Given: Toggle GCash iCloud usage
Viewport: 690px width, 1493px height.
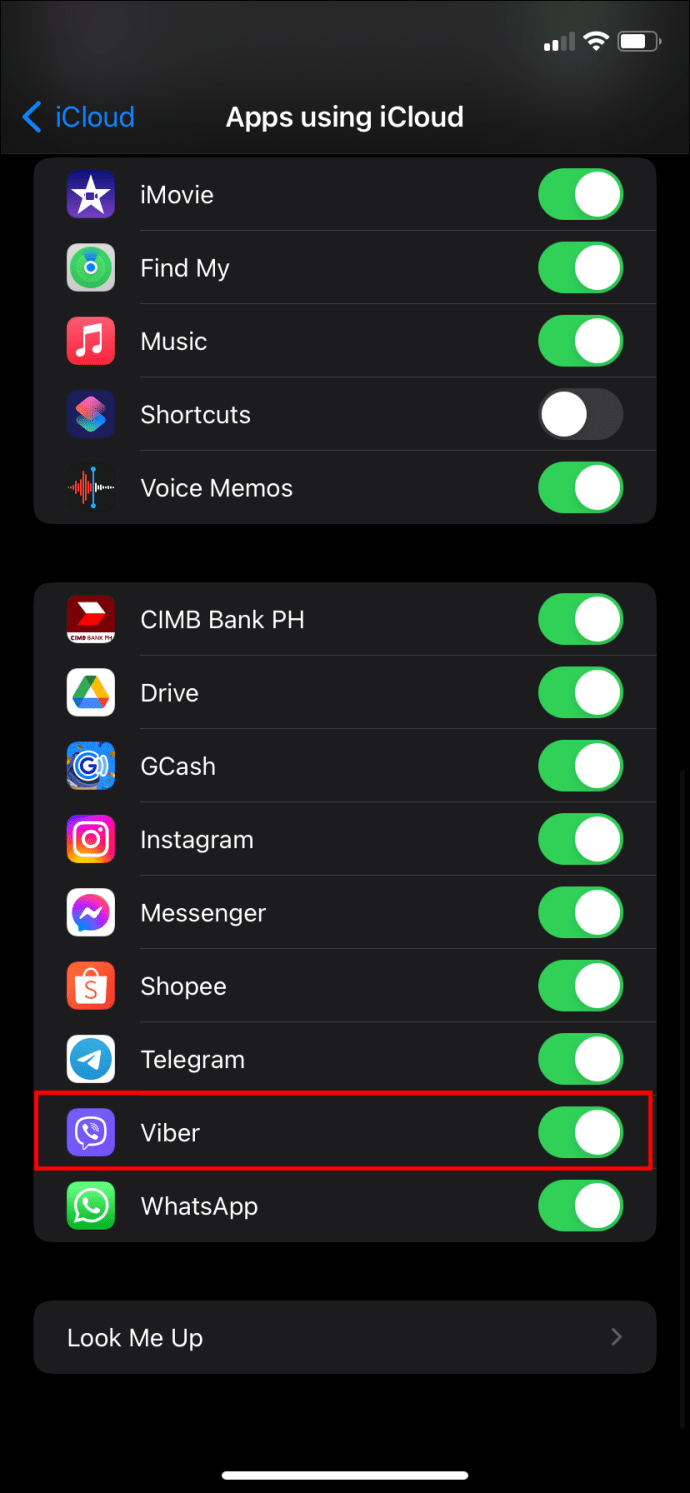Looking at the screenshot, I should (581, 766).
